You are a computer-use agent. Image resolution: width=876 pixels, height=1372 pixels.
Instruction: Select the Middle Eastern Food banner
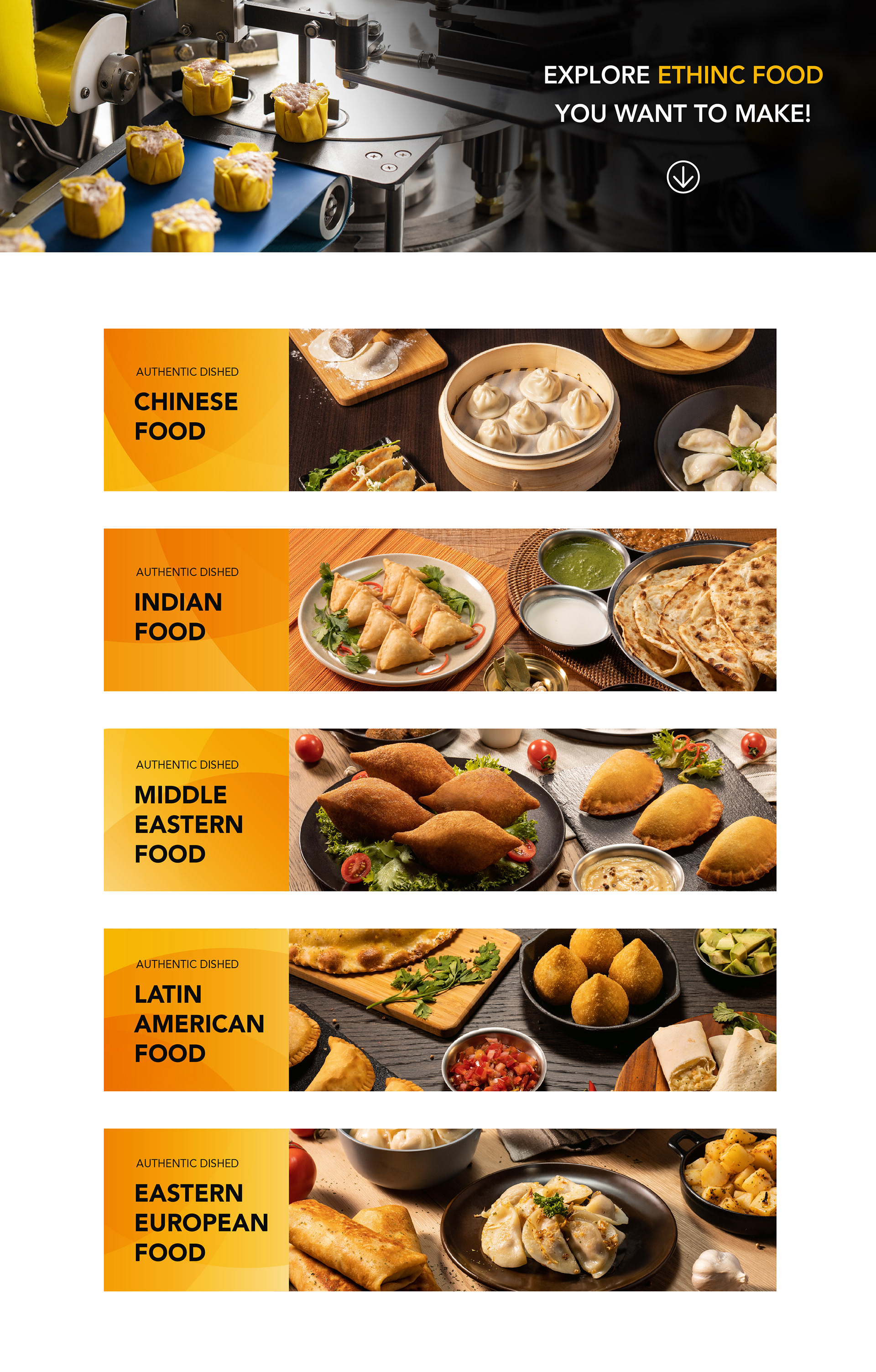pyautogui.click(x=439, y=810)
